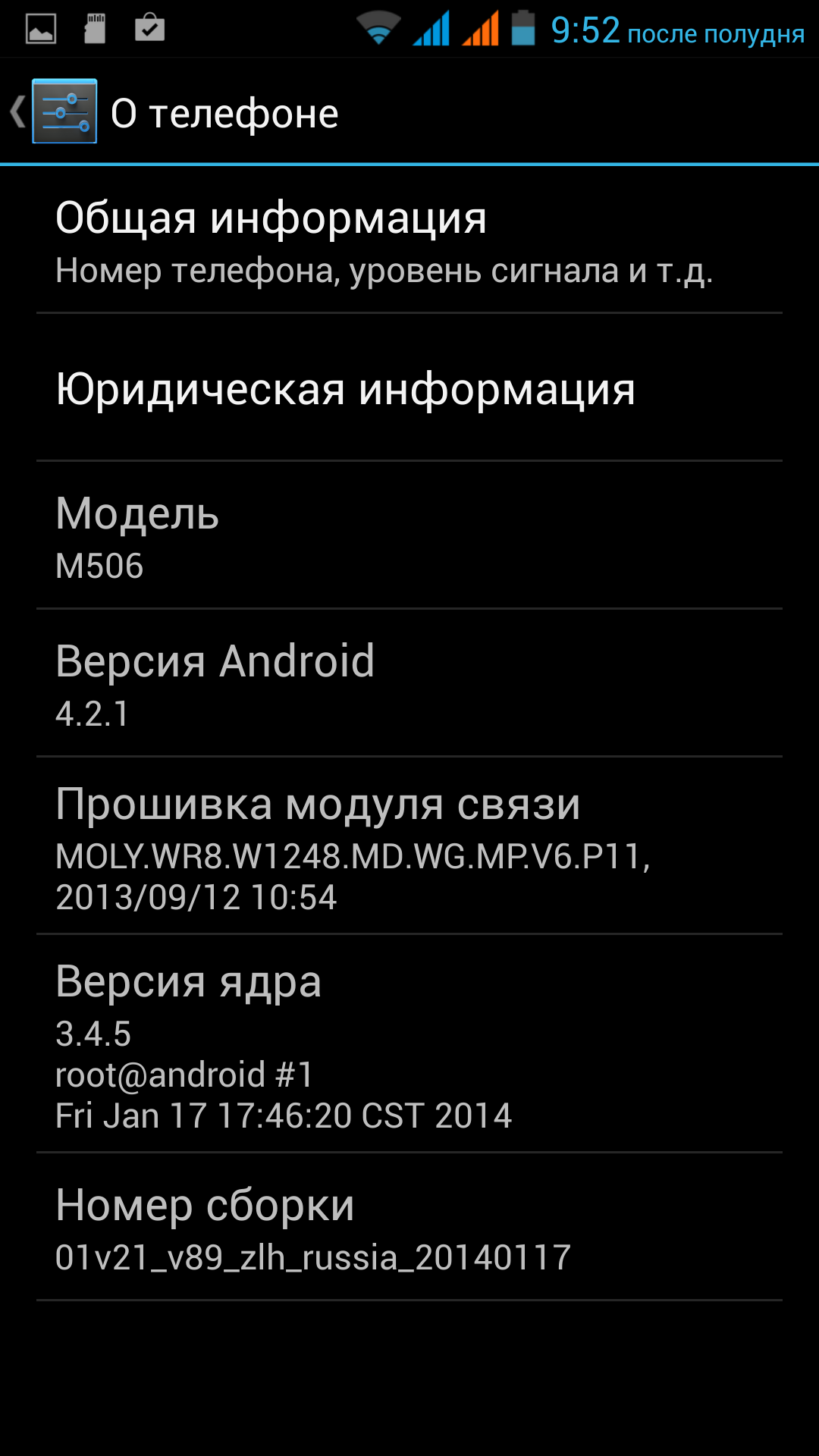Tap the Модель M506 row
This screenshot has width=819, height=1456.
click(409, 536)
